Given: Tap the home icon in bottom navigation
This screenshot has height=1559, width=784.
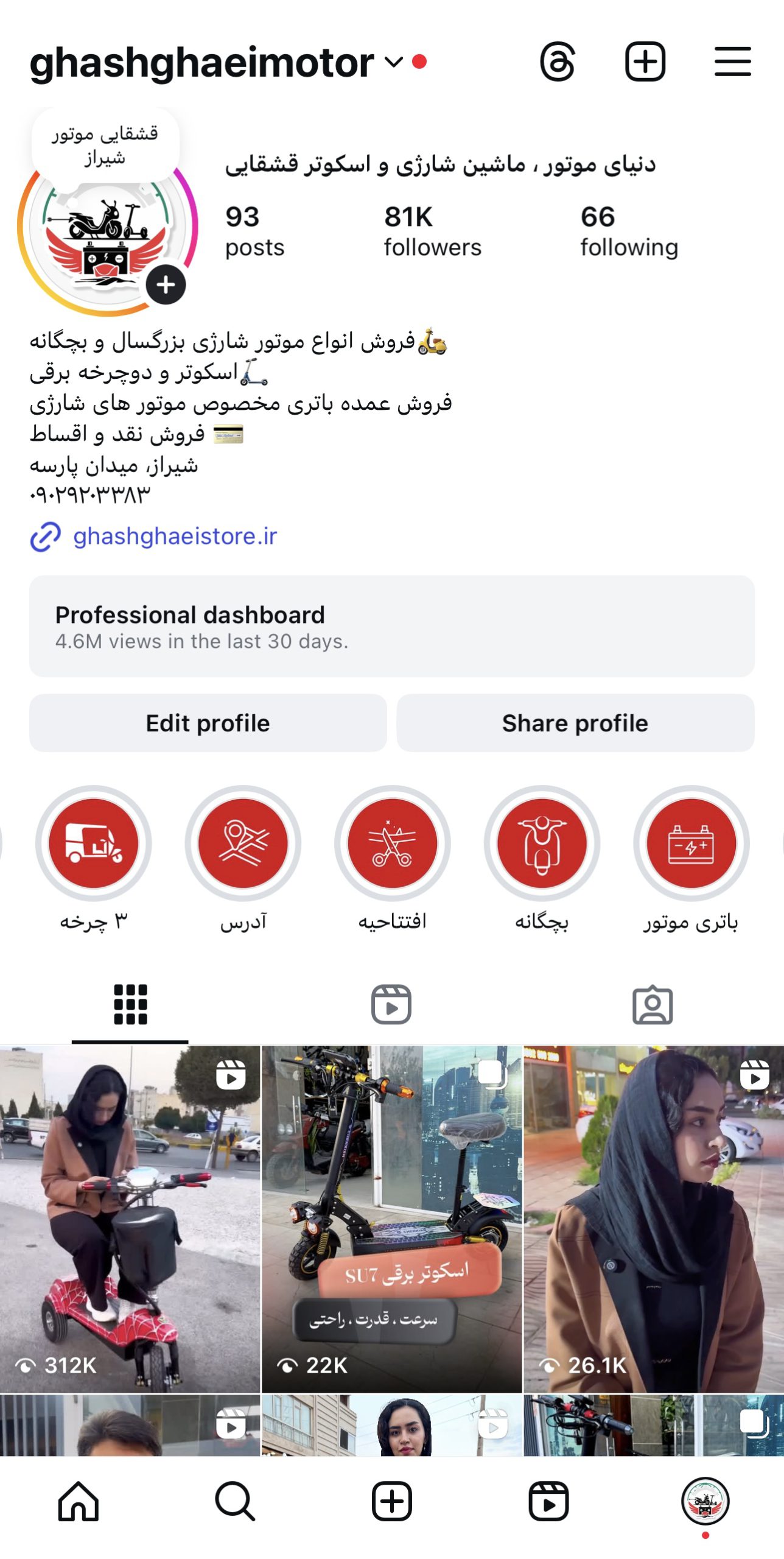Looking at the screenshot, I should tap(78, 1502).
